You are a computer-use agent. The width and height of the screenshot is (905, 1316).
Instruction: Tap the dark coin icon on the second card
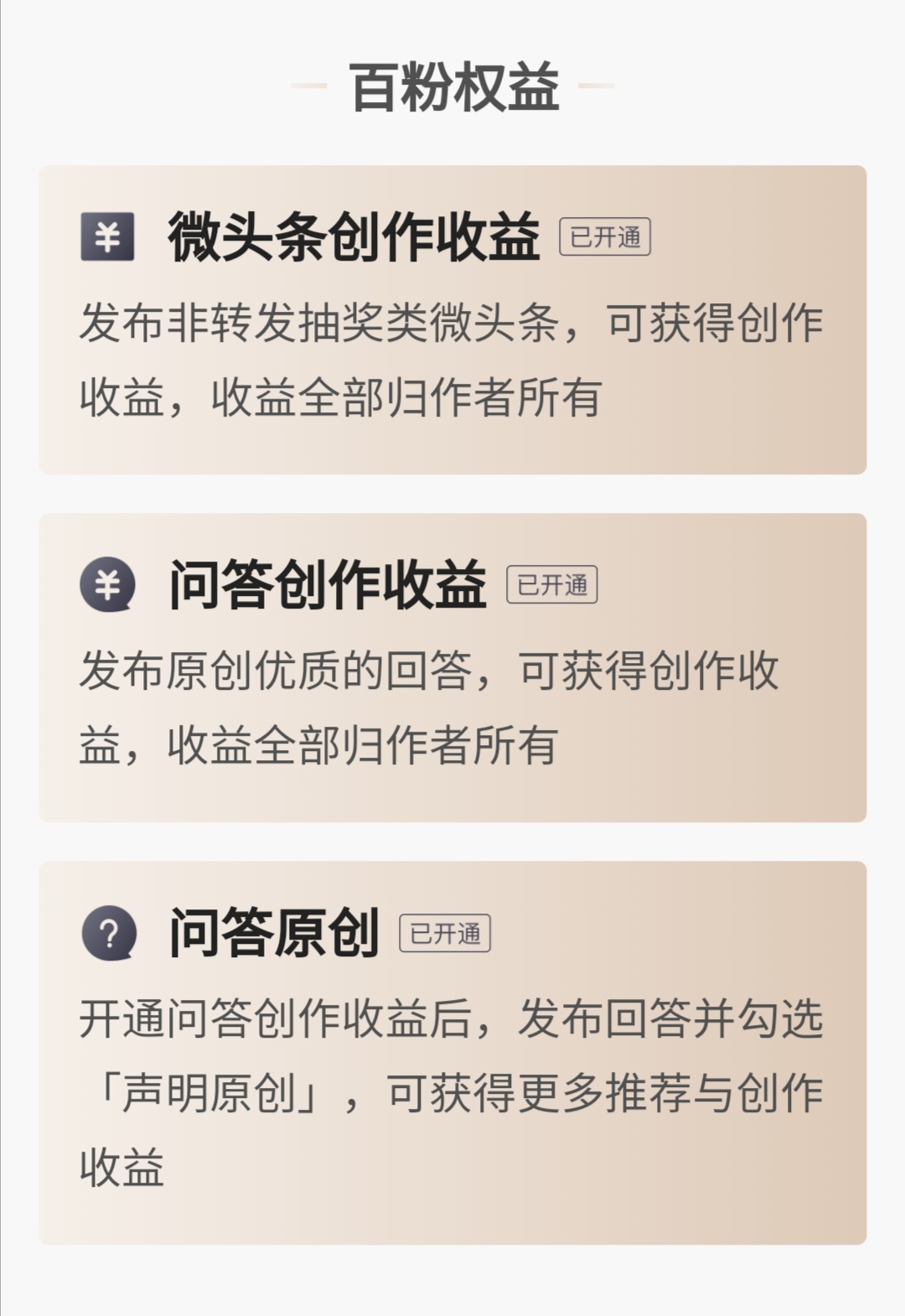(106, 586)
